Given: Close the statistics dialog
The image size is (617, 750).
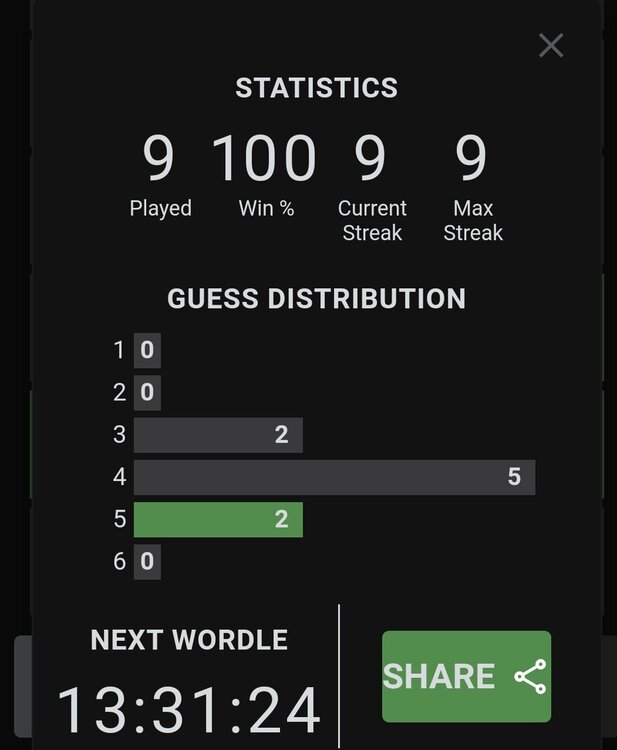Looking at the screenshot, I should click(551, 45).
